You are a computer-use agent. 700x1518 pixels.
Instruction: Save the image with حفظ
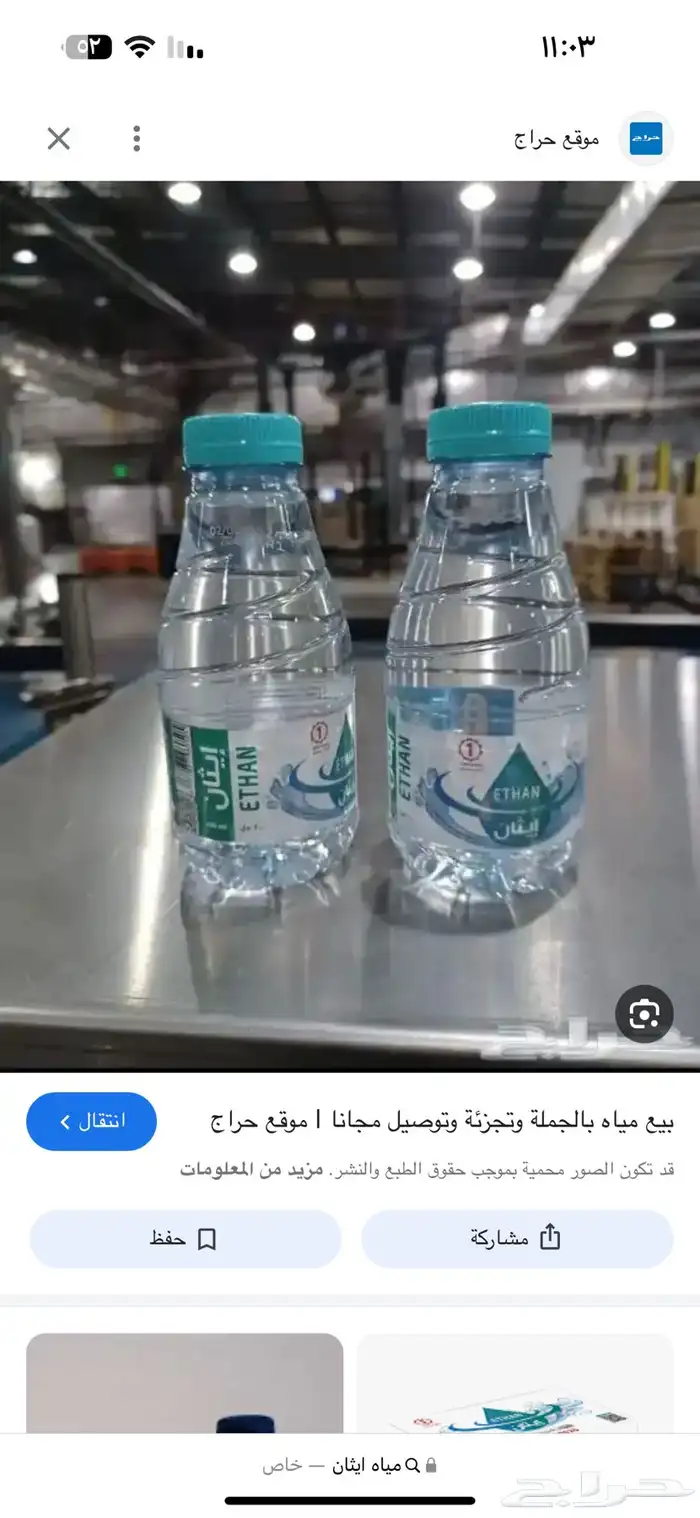185,1238
